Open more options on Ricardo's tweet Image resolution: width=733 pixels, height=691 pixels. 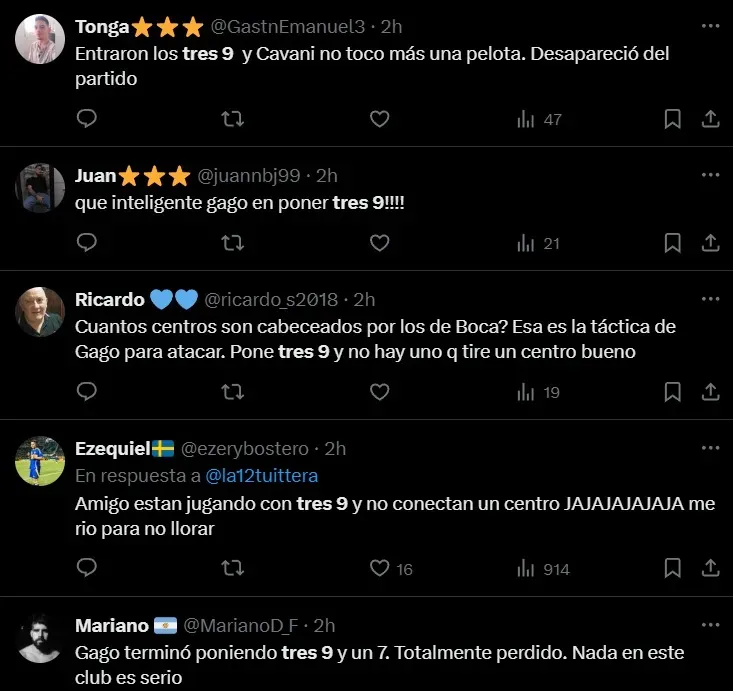710,298
